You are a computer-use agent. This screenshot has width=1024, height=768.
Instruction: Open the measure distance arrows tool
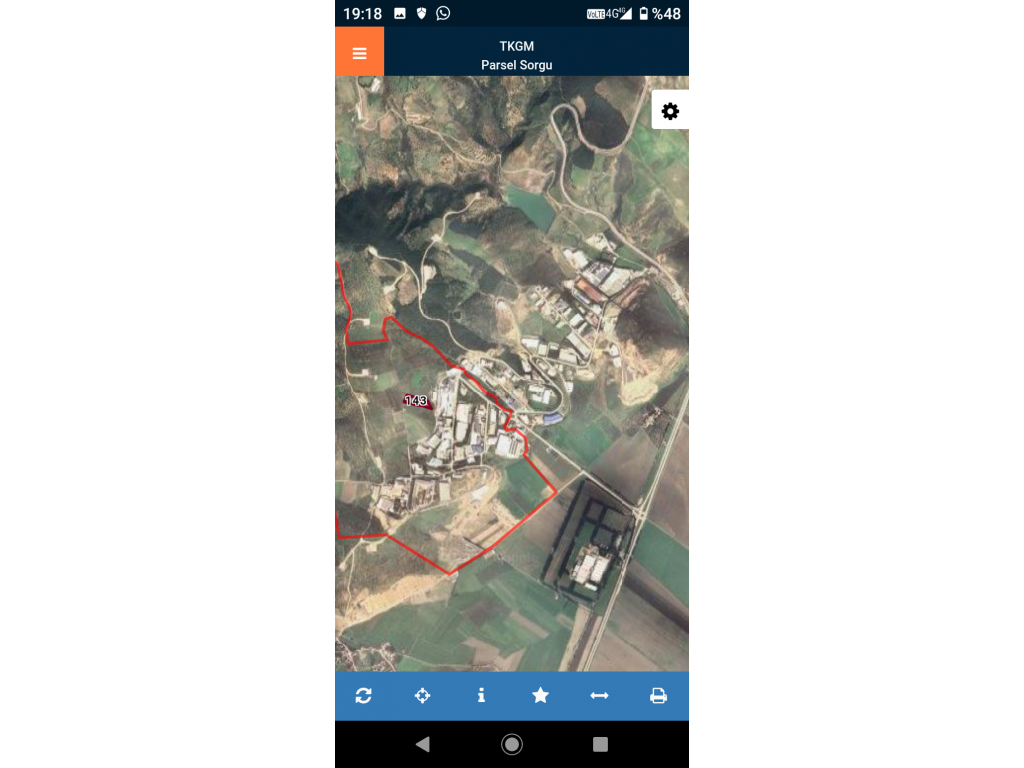click(599, 695)
